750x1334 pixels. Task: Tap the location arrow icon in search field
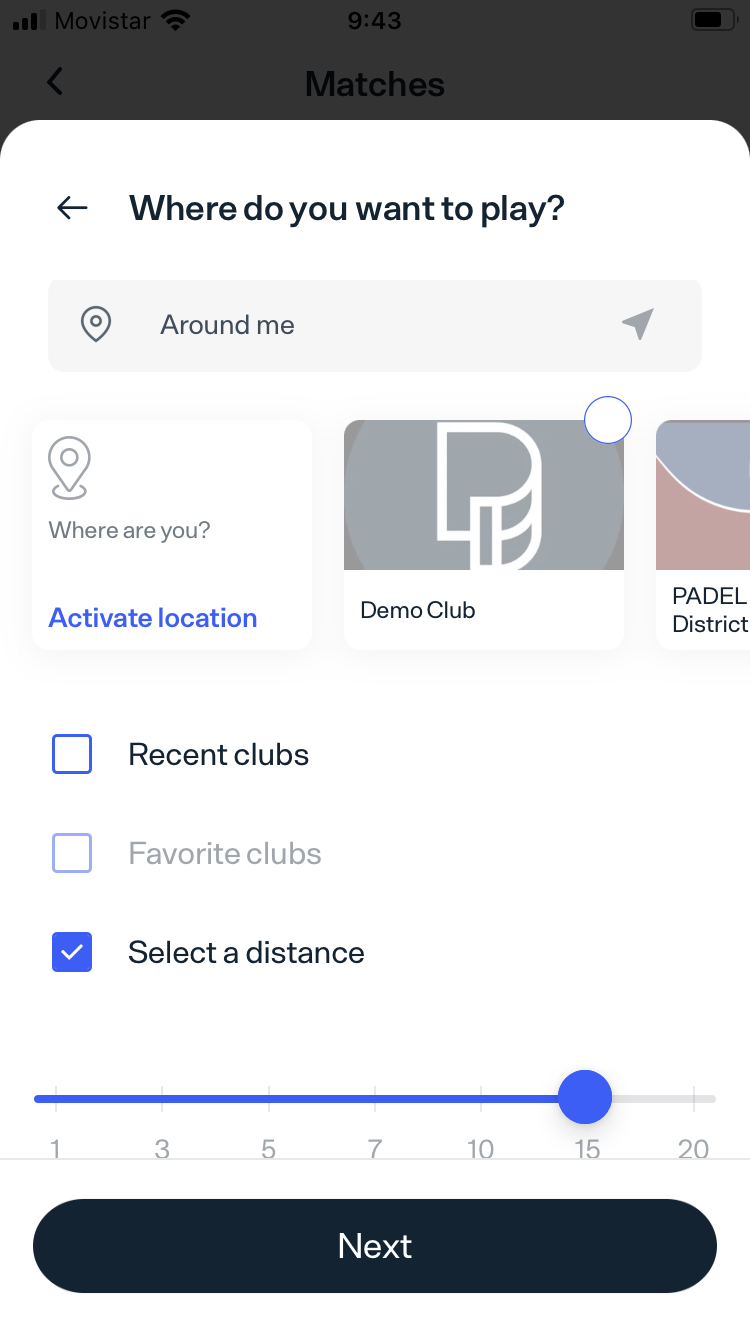coord(638,324)
